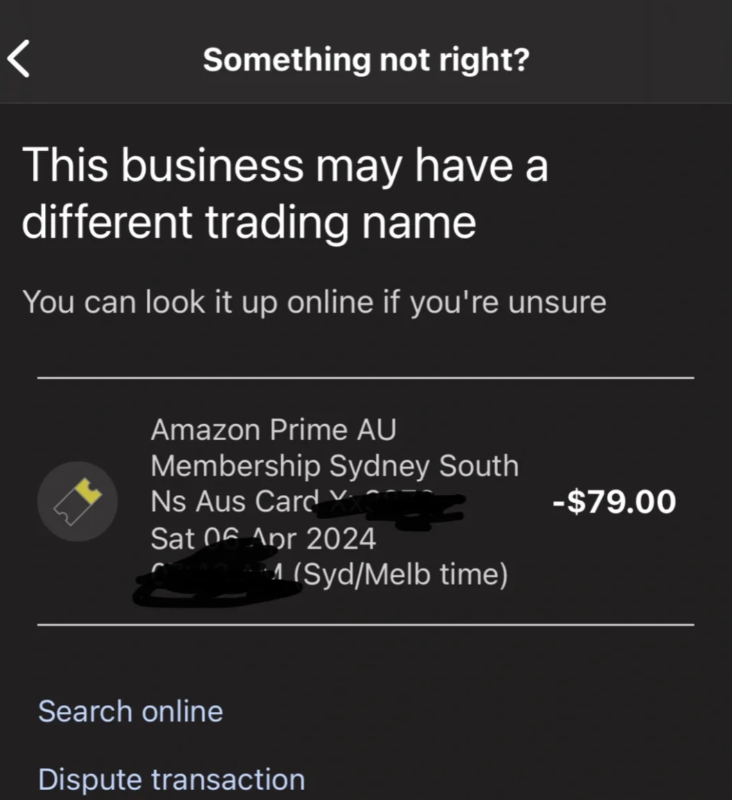732x800 pixels.
Task: Go back using the top-left arrow
Action: 20,59
